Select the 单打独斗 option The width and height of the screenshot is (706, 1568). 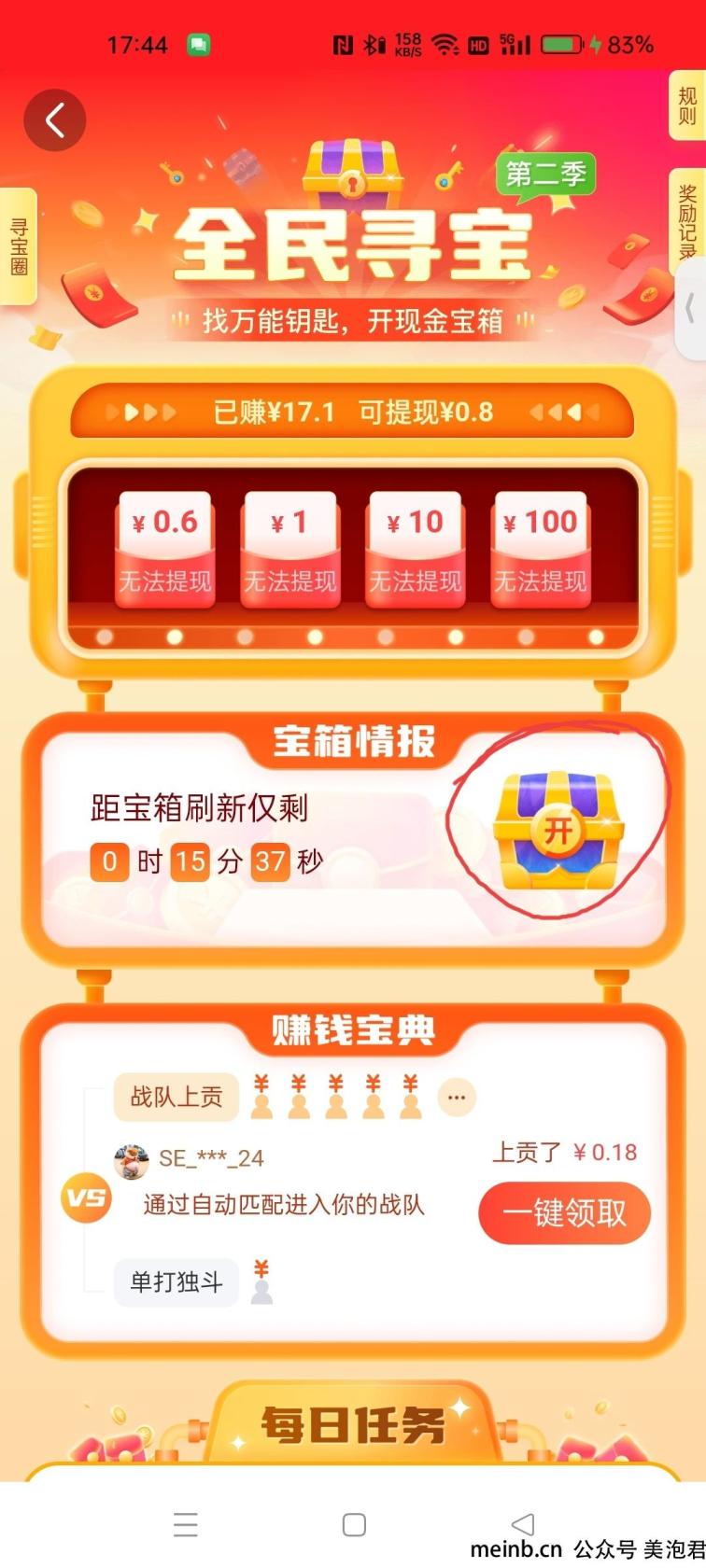[176, 1281]
